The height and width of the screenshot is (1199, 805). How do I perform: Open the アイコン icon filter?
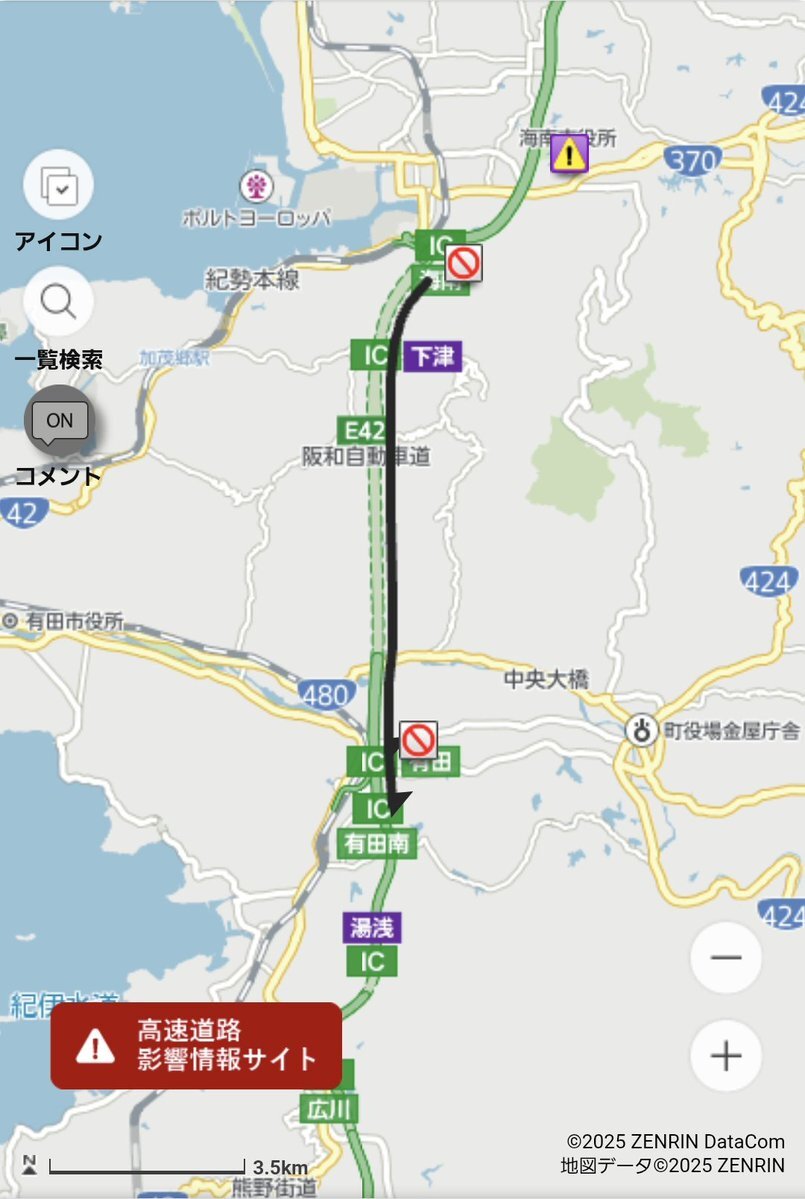click(x=58, y=185)
